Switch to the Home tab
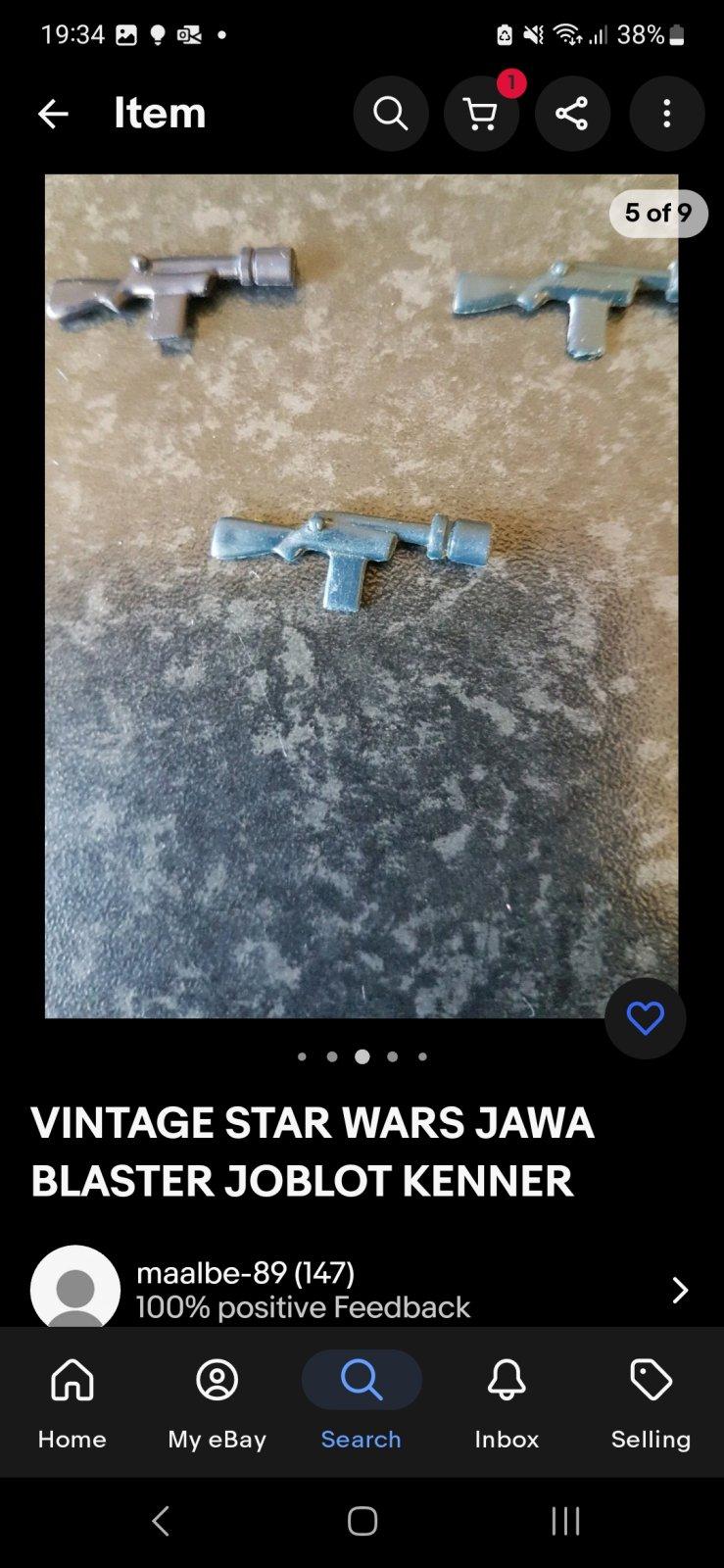 click(72, 1401)
